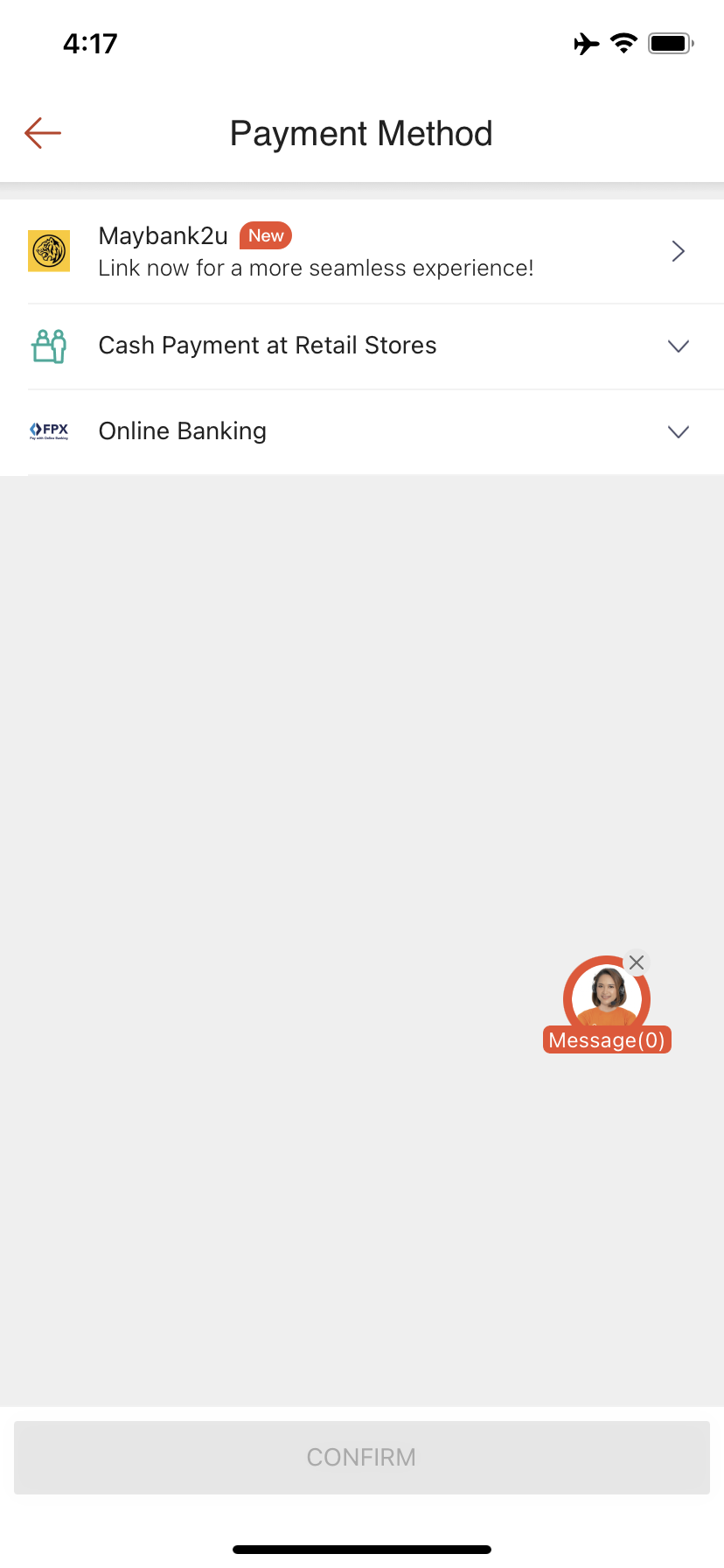Expand the Online Banking option
This screenshot has width=724, height=1568.
pyautogui.click(x=362, y=432)
